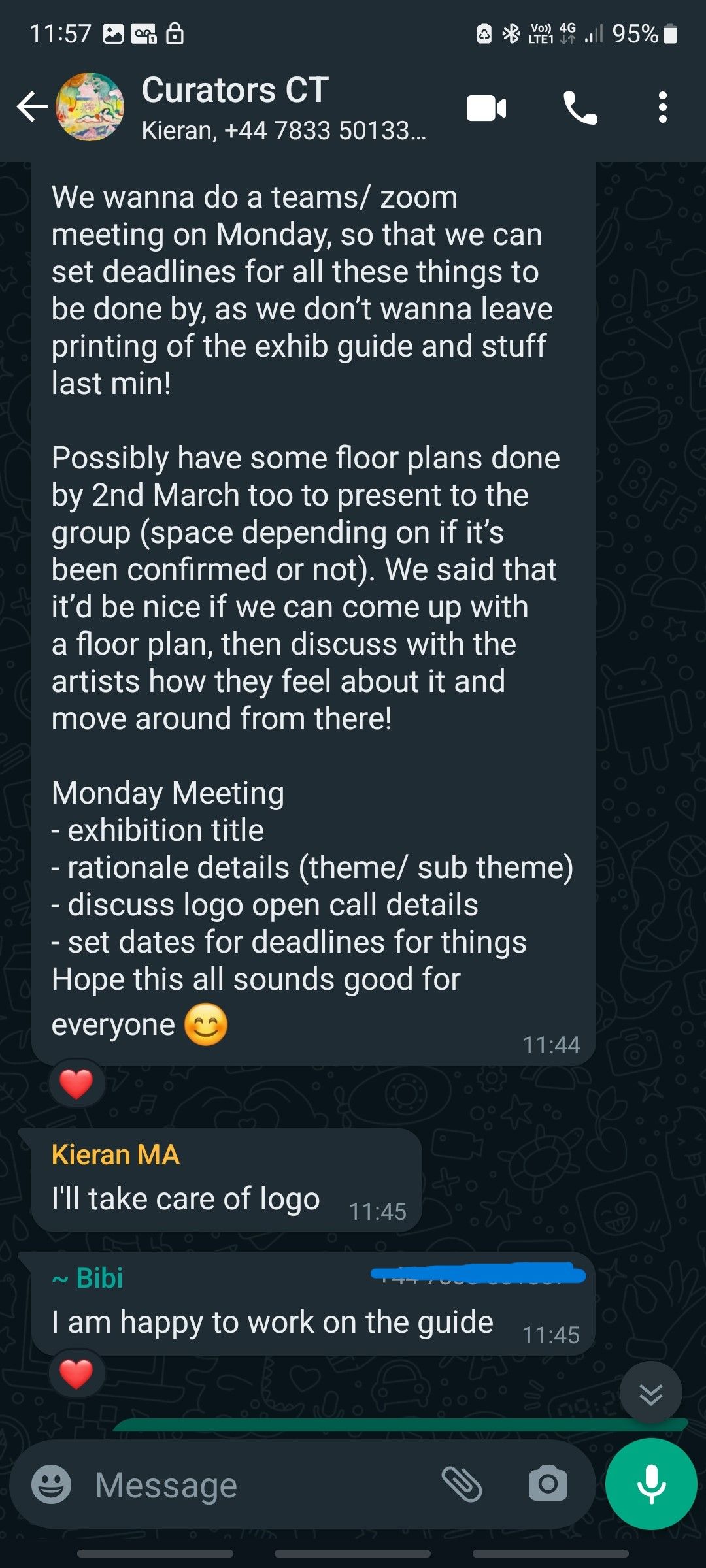
Task: Tap Kieran MA's sender name
Action: pos(115,1155)
